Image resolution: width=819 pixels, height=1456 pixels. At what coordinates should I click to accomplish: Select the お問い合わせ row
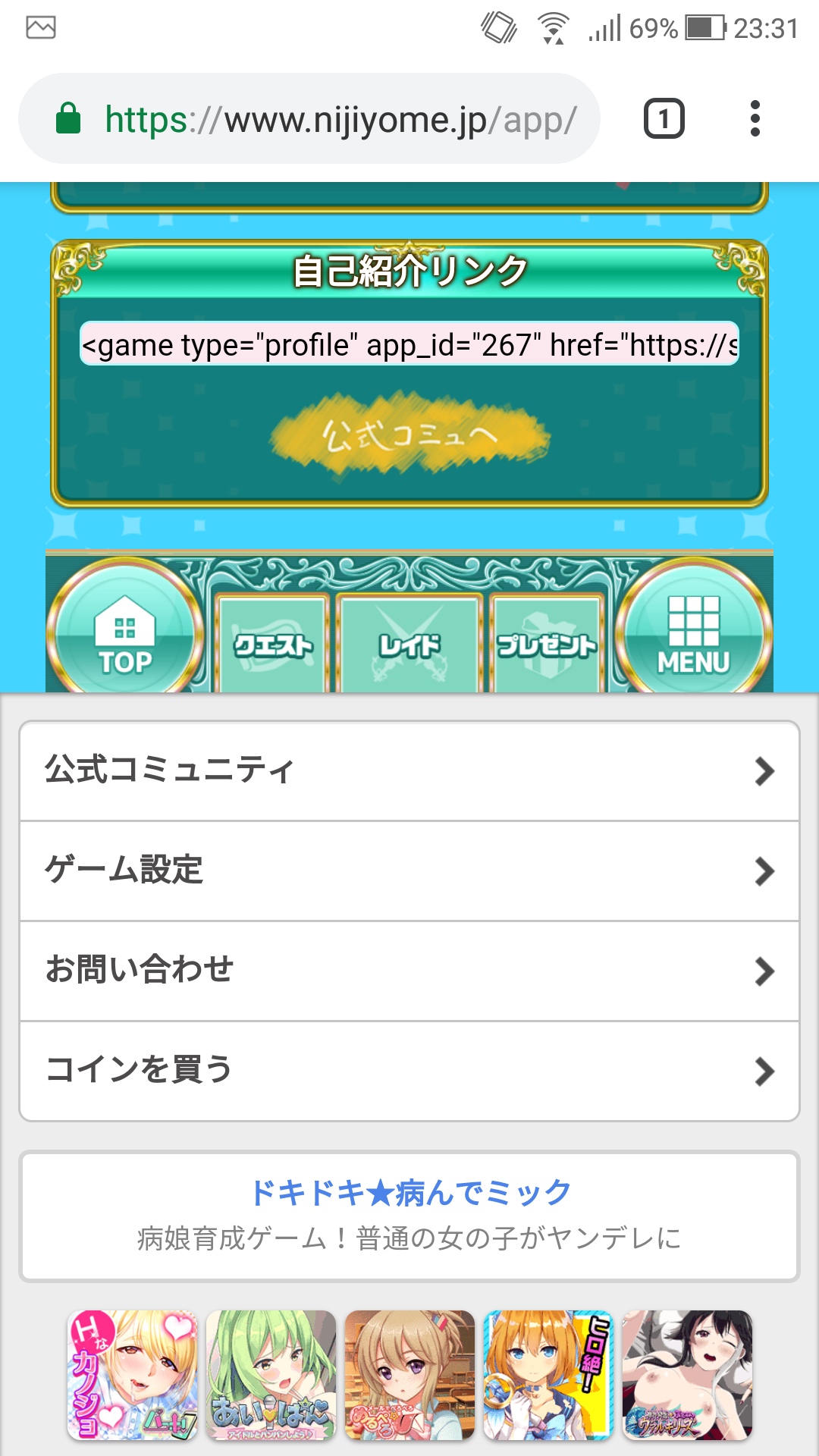[409, 971]
